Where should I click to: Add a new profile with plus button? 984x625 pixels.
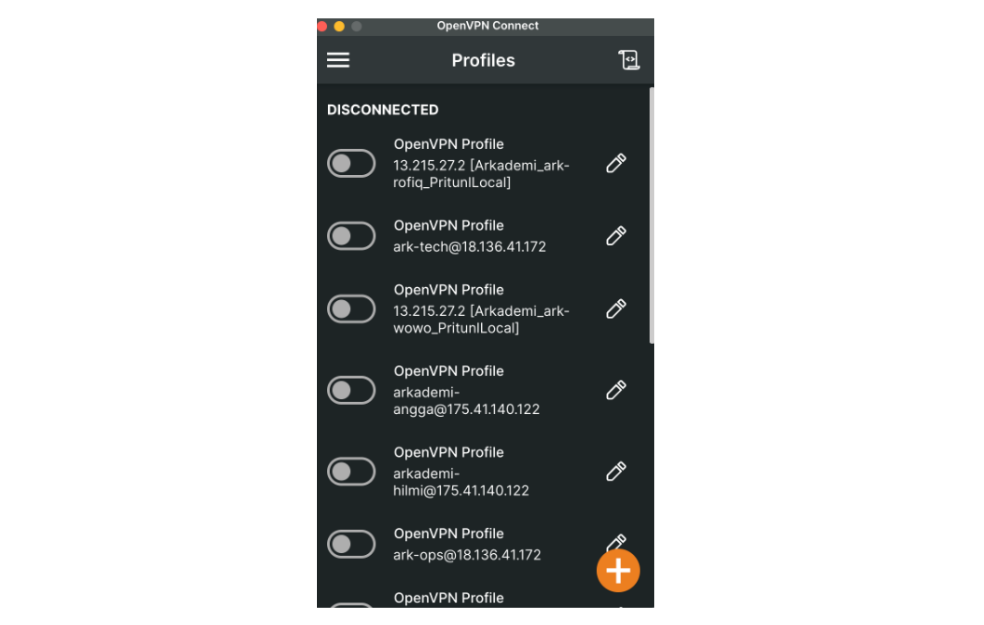coord(618,571)
